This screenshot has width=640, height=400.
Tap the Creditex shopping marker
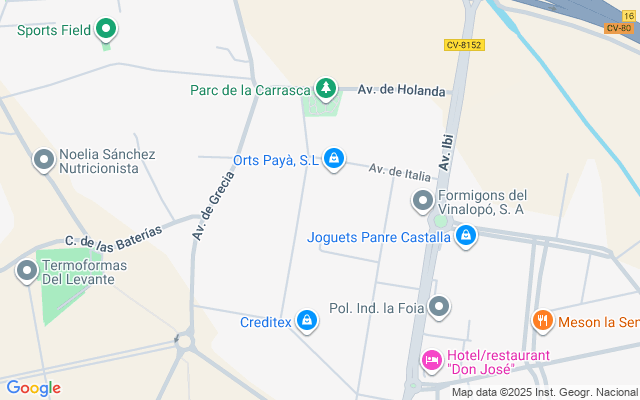click(307, 321)
